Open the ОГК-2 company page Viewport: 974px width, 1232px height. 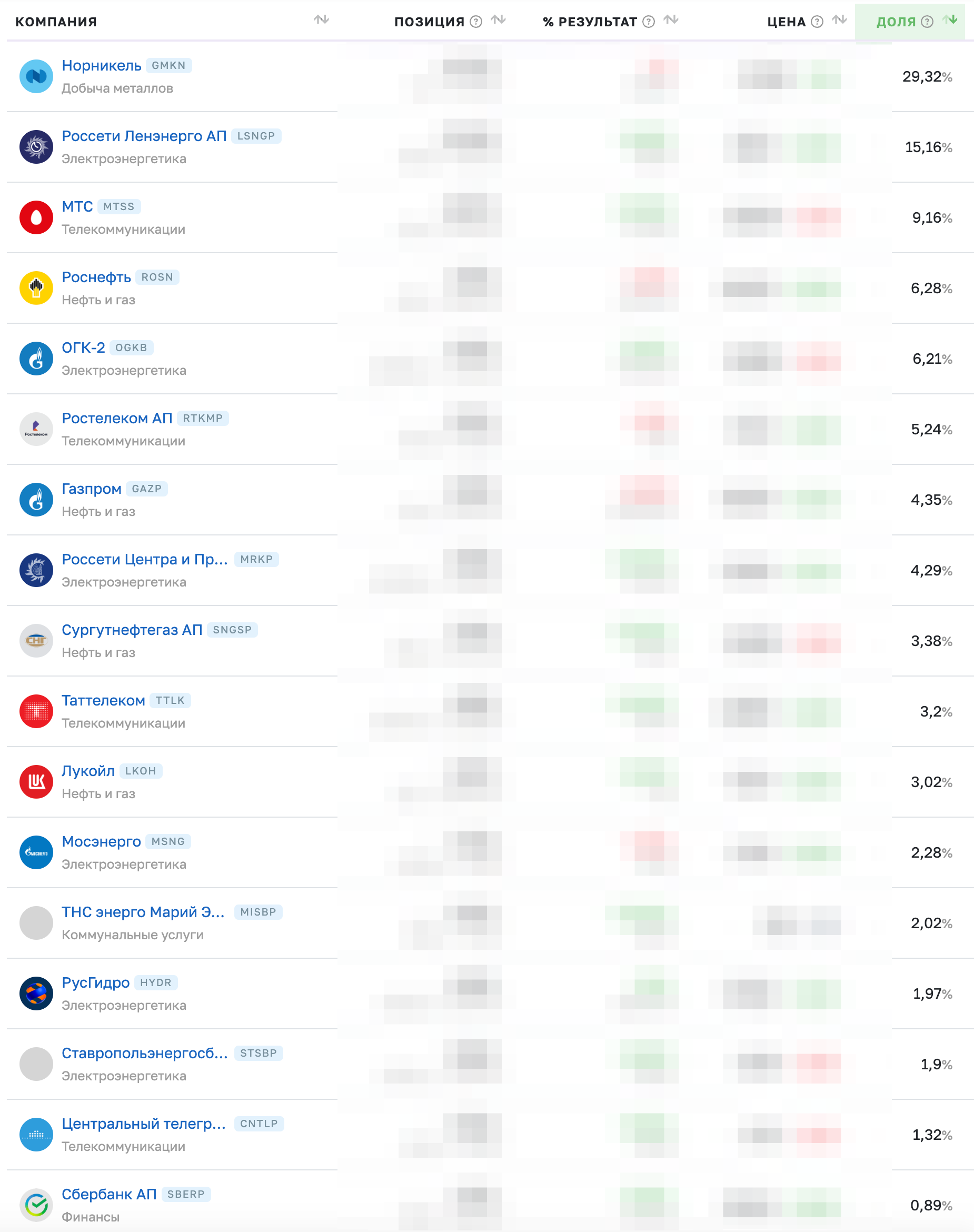pos(83,348)
